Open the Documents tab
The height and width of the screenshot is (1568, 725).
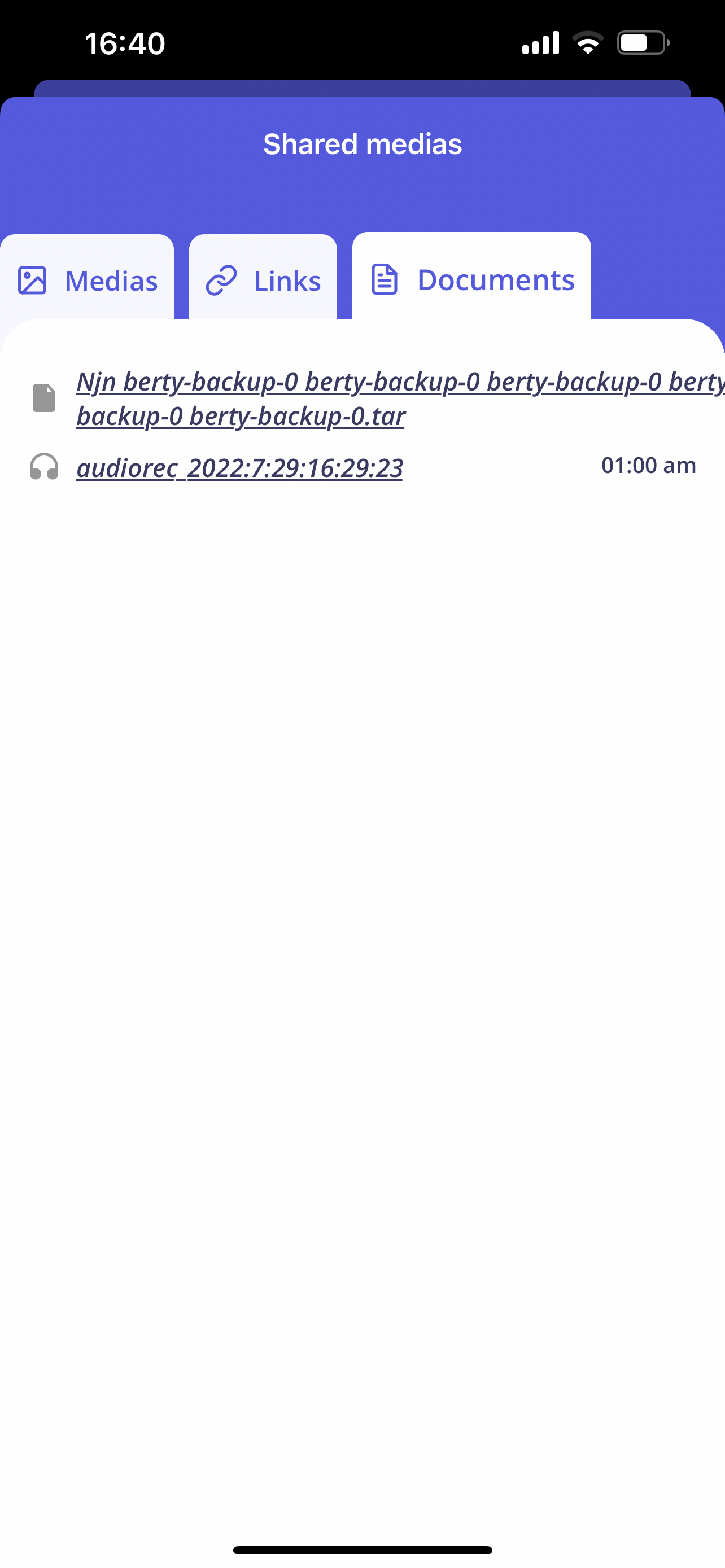[472, 279]
